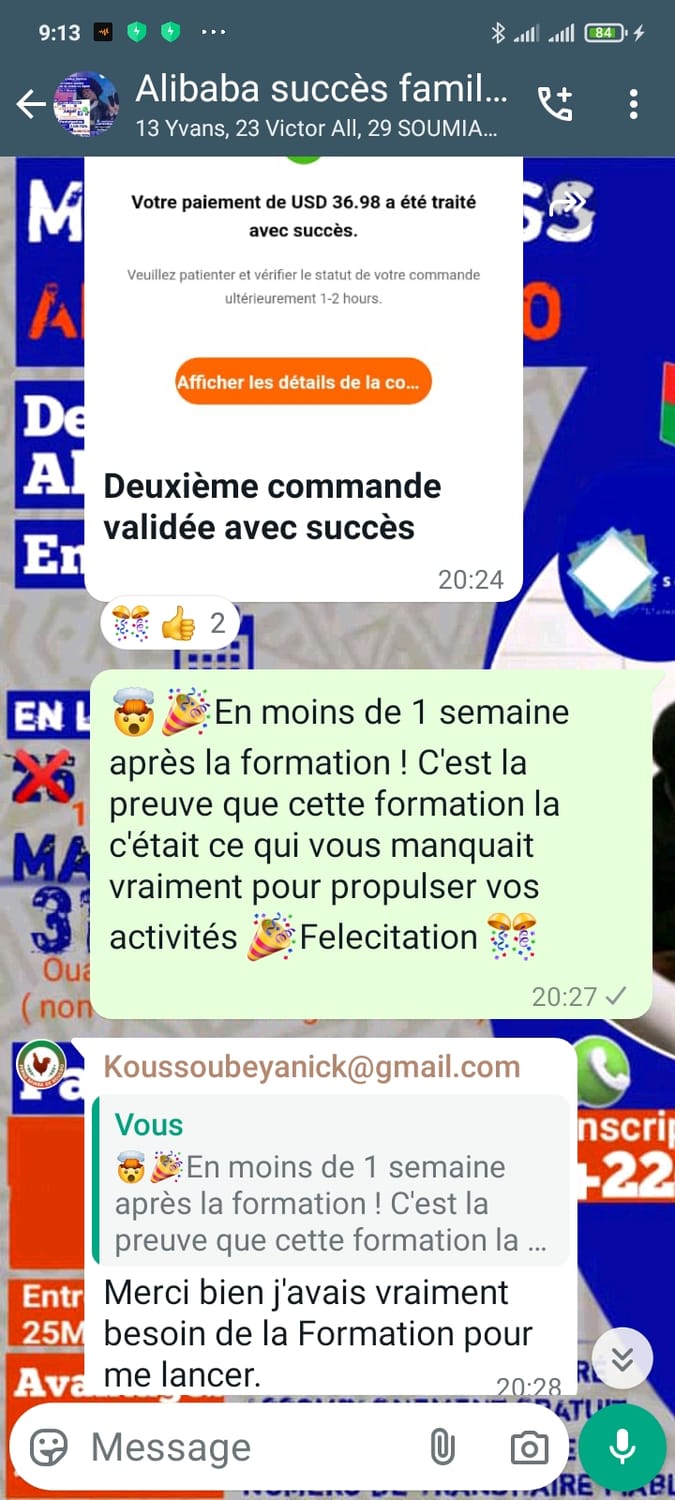Open the camera to send a photo
675x1500 pixels.
[x=528, y=1446]
